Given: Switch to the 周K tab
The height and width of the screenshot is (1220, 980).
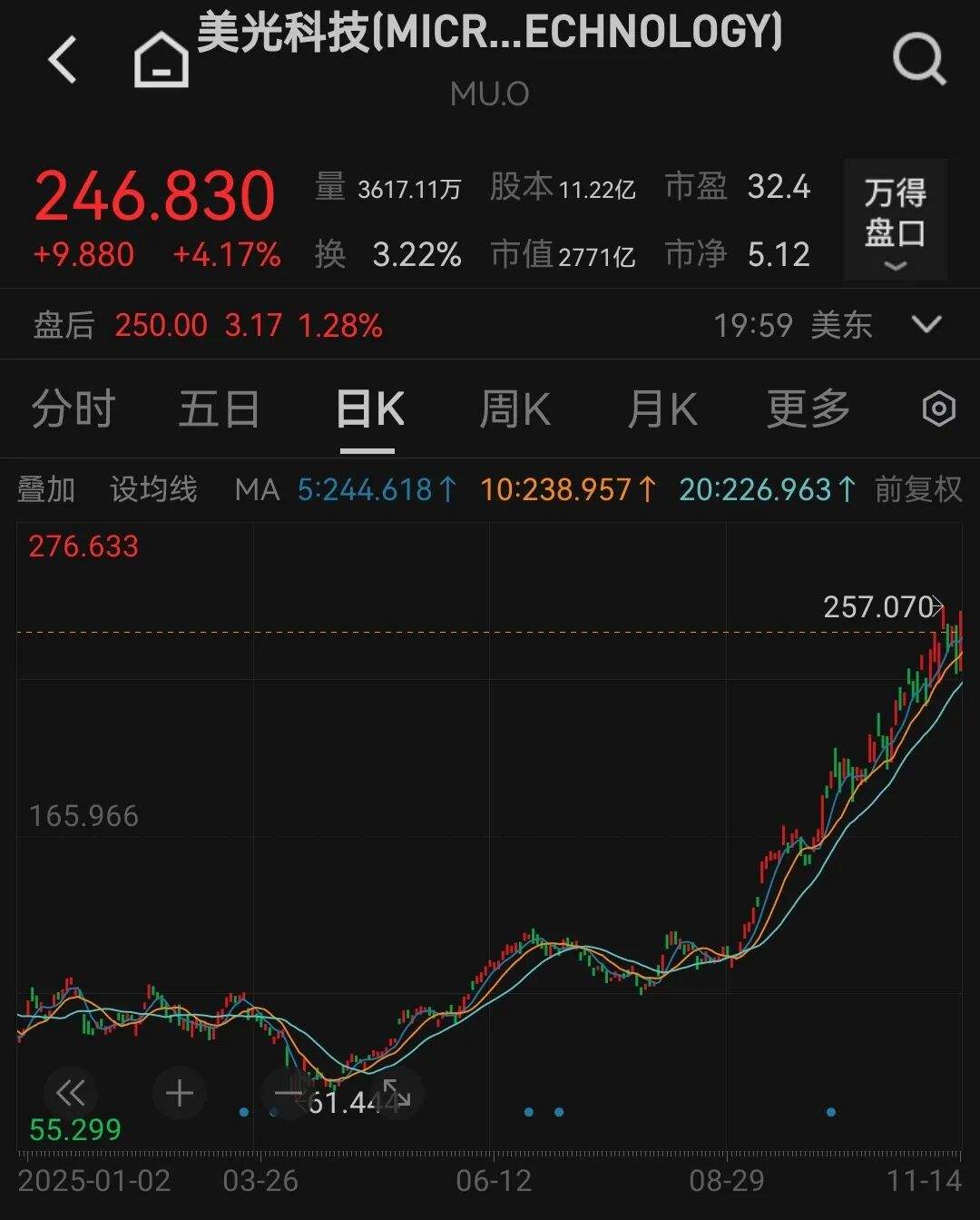Looking at the screenshot, I should [515, 409].
